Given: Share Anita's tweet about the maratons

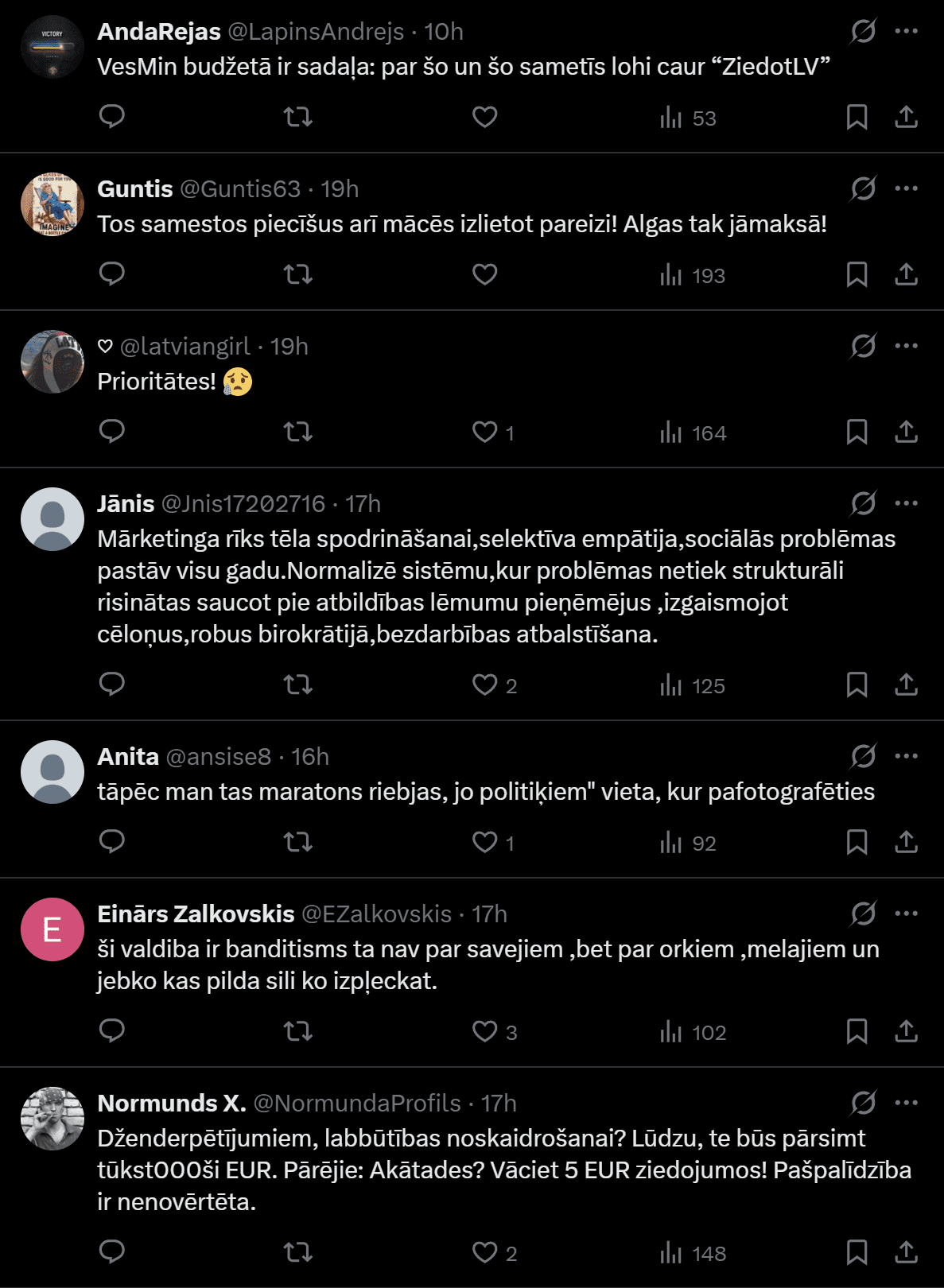Looking at the screenshot, I should coord(906,842).
